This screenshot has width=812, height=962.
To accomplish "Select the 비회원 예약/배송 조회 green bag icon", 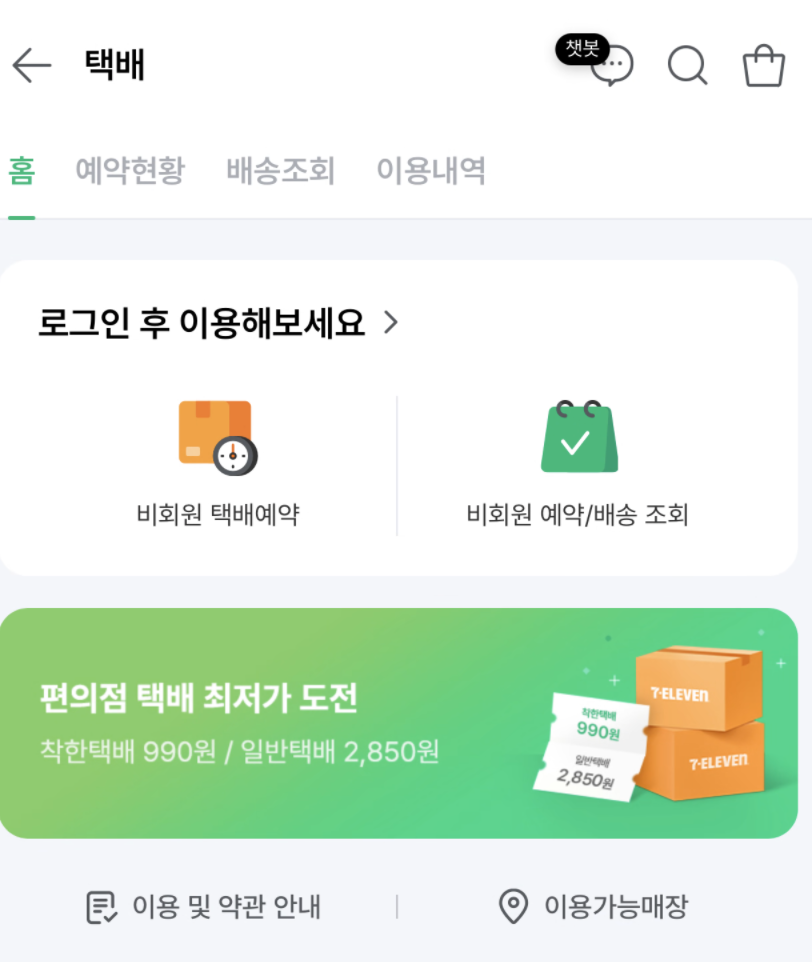I will pyautogui.click(x=578, y=434).
